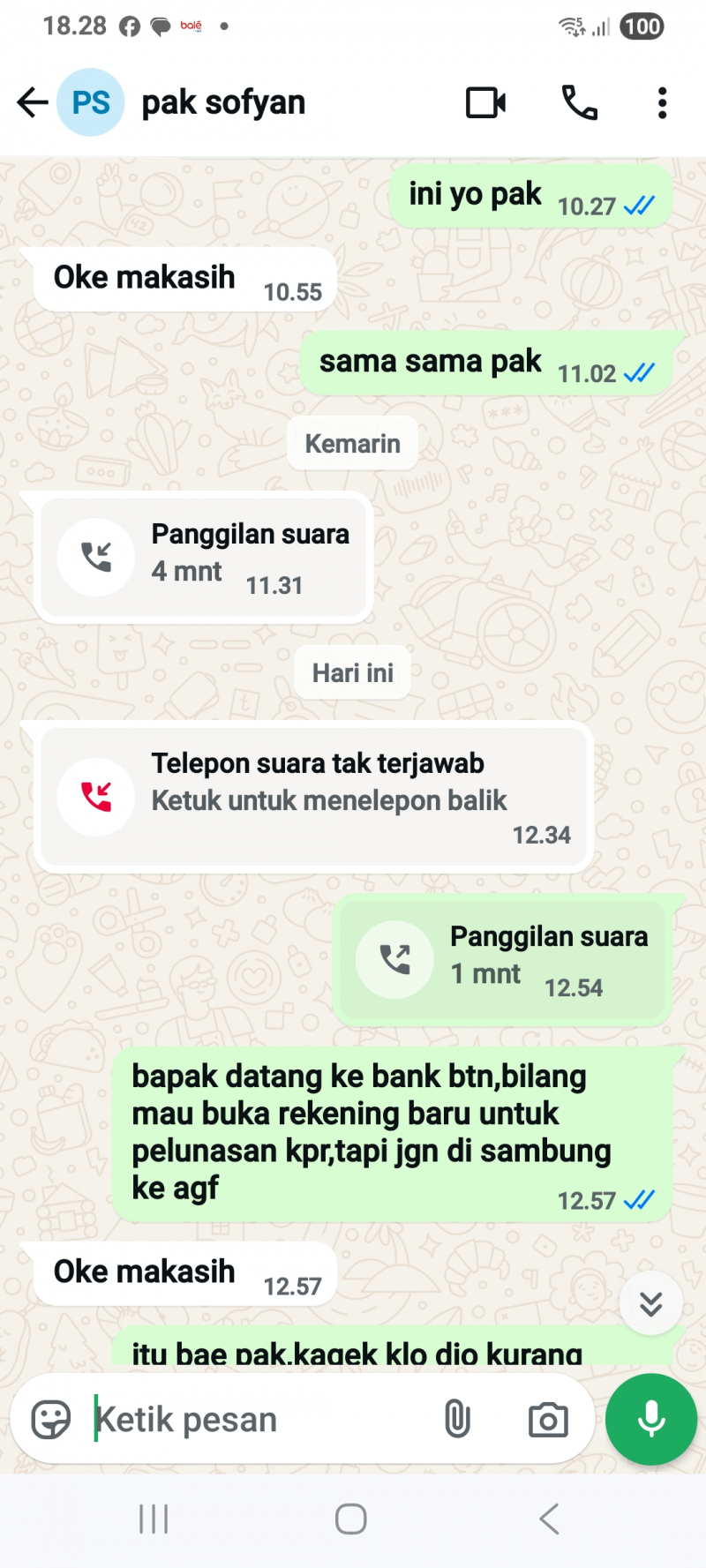Open the 1 mnt outgoing voice call entry
The image size is (706, 1568).
[x=502, y=960]
